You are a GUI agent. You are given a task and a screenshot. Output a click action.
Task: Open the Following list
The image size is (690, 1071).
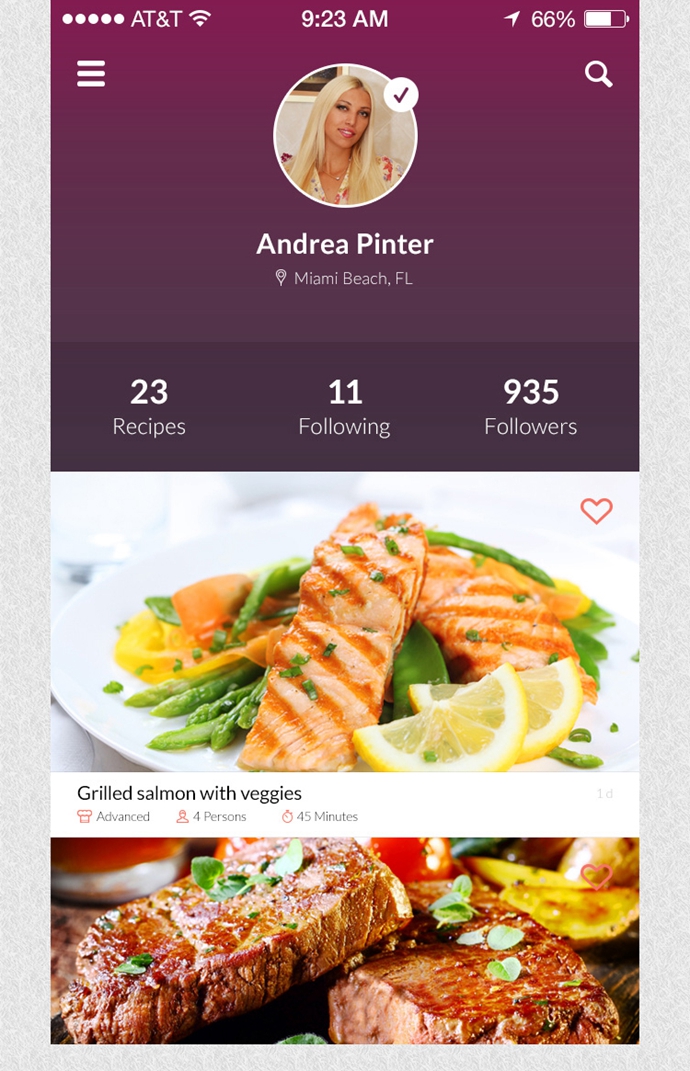344,406
